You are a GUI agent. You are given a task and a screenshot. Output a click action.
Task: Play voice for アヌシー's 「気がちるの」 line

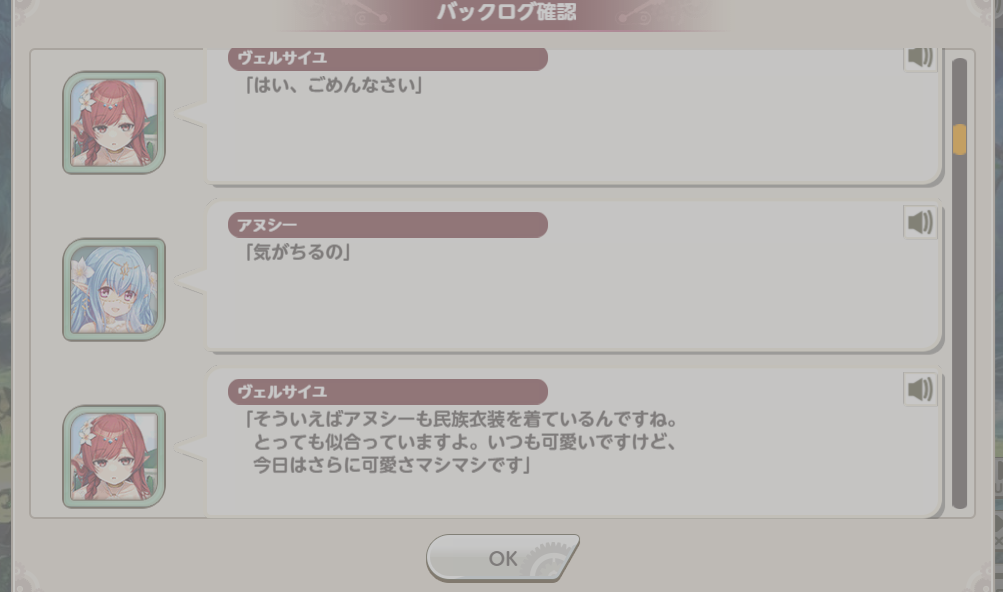pyautogui.click(x=920, y=222)
